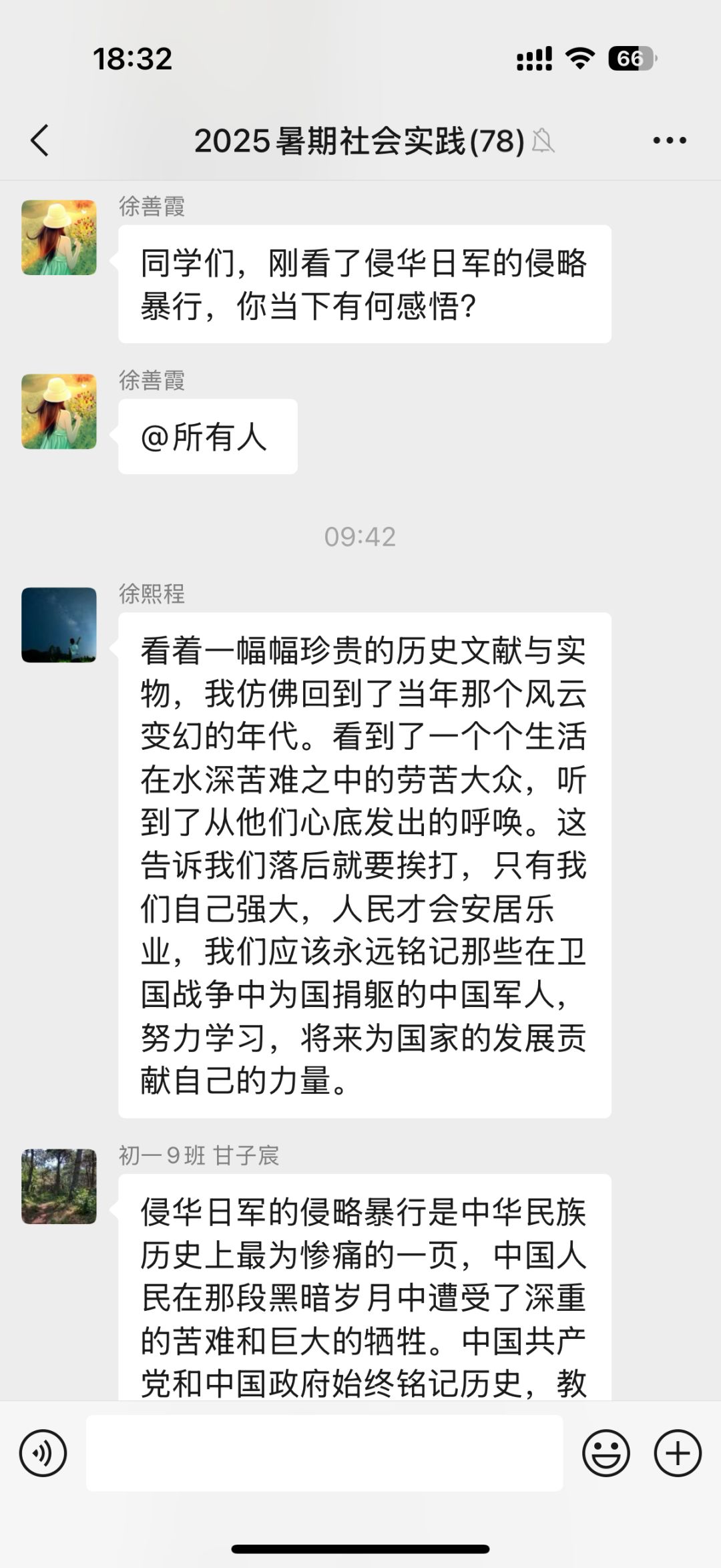
Task: Tap 徐善霞's avatar beside the @所有人 message
Action: tap(59, 411)
